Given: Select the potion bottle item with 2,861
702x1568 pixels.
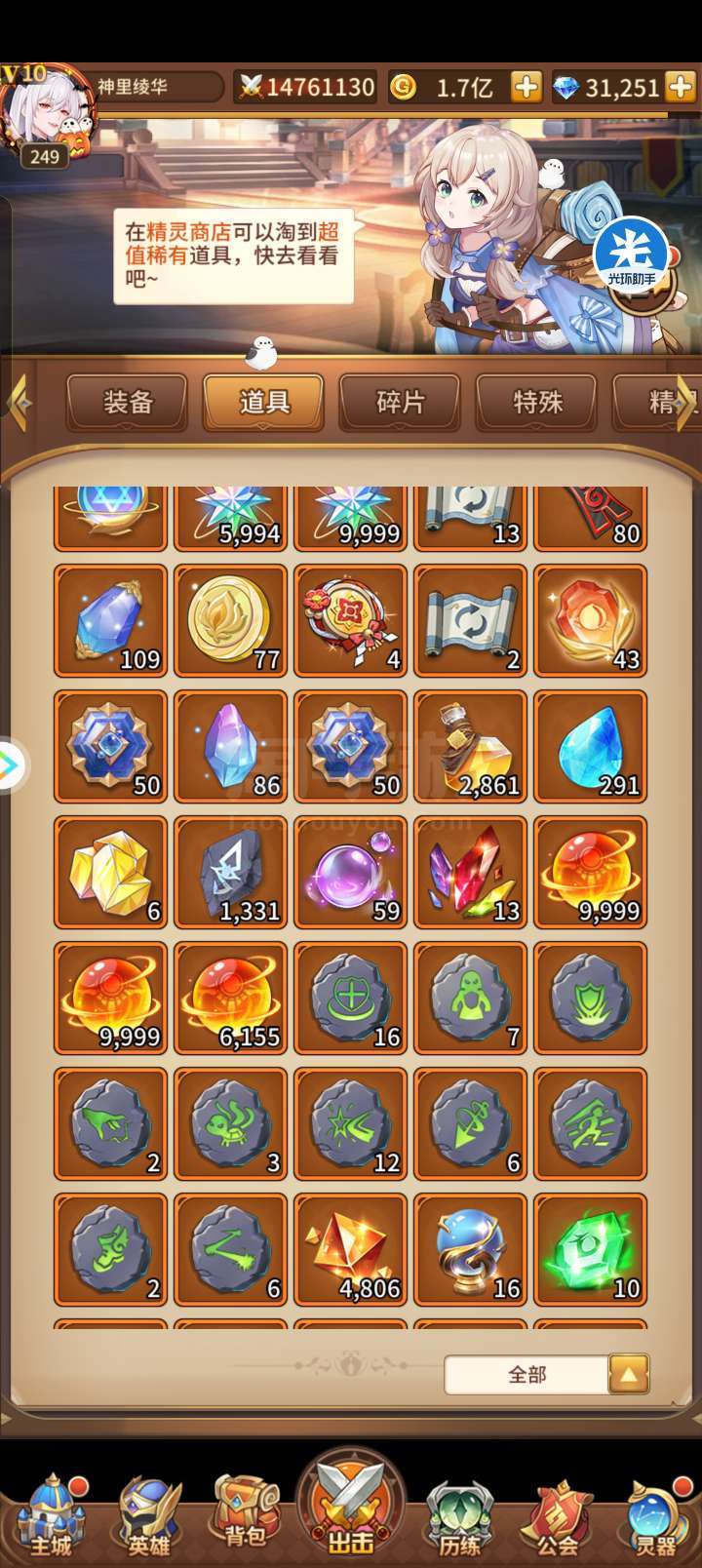Looking at the screenshot, I should [x=471, y=746].
